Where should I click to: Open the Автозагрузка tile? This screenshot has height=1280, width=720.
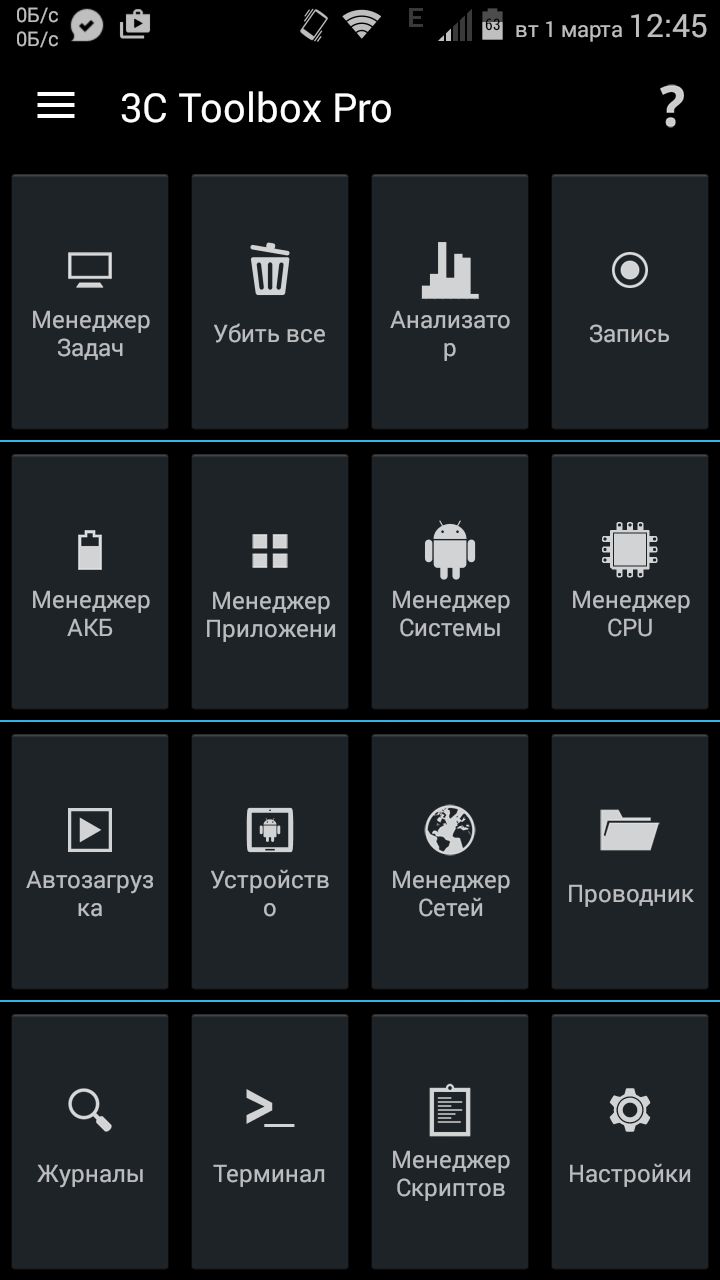(x=90, y=862)
